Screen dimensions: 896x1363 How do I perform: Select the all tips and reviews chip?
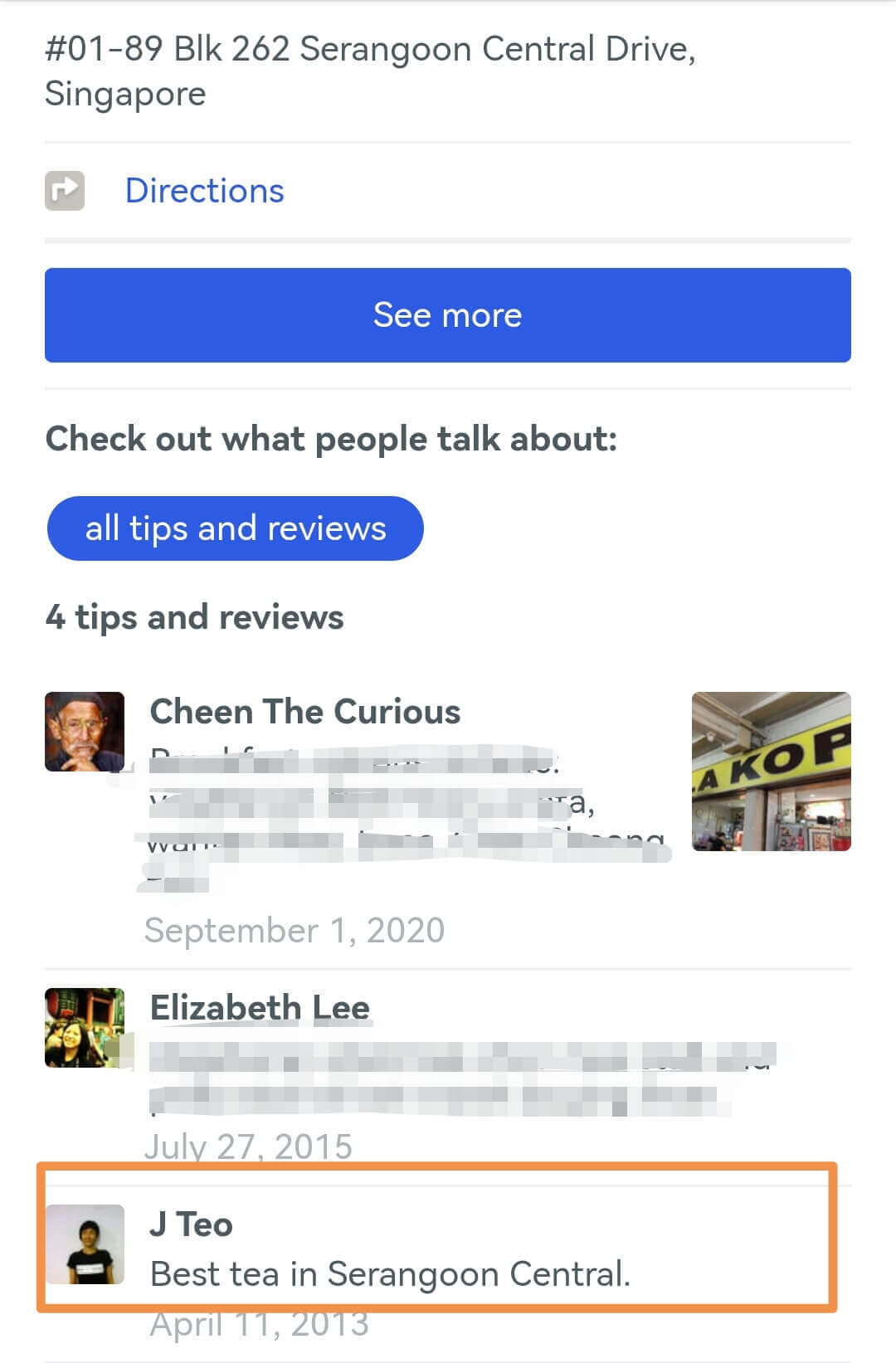click(236, 528)
